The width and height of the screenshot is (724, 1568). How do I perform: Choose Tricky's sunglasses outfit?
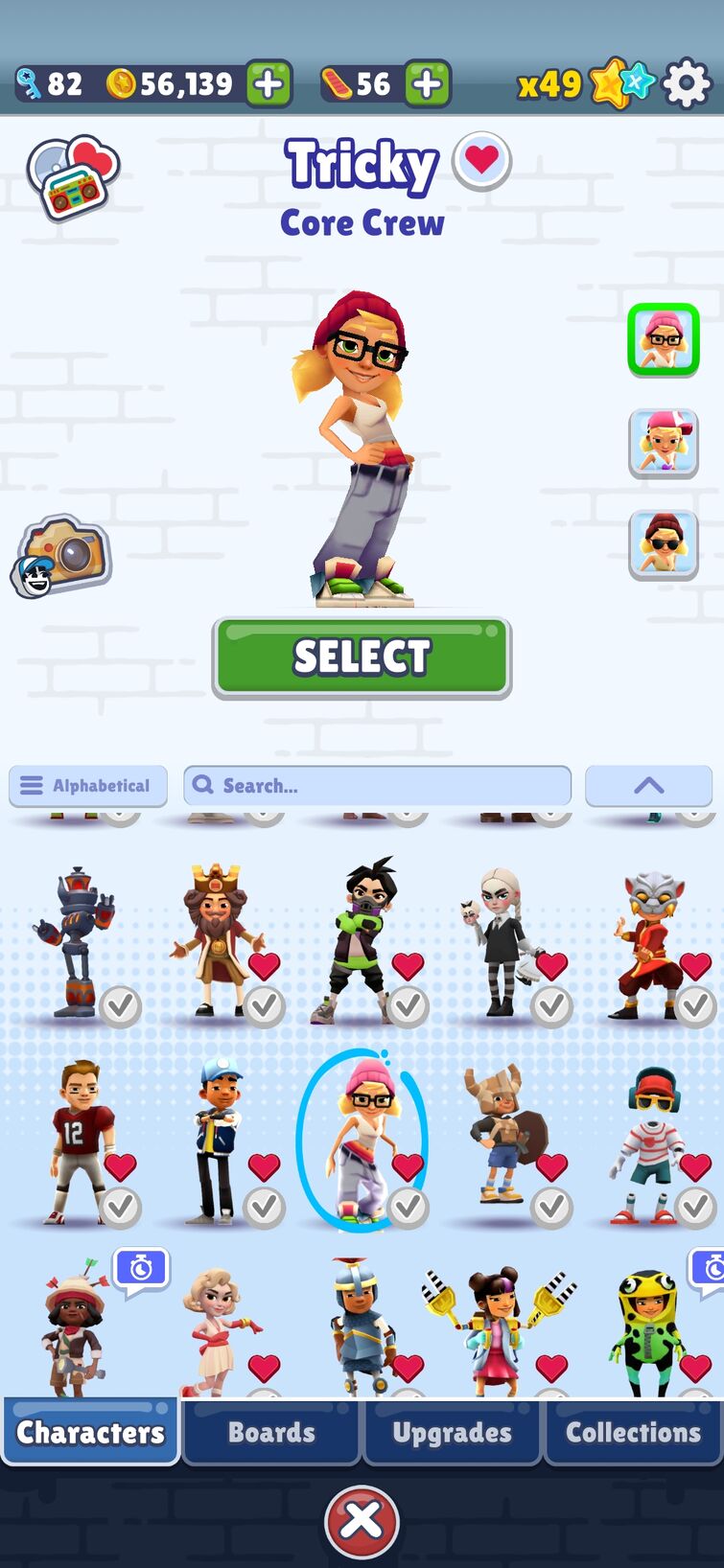[x=663, y=544]
